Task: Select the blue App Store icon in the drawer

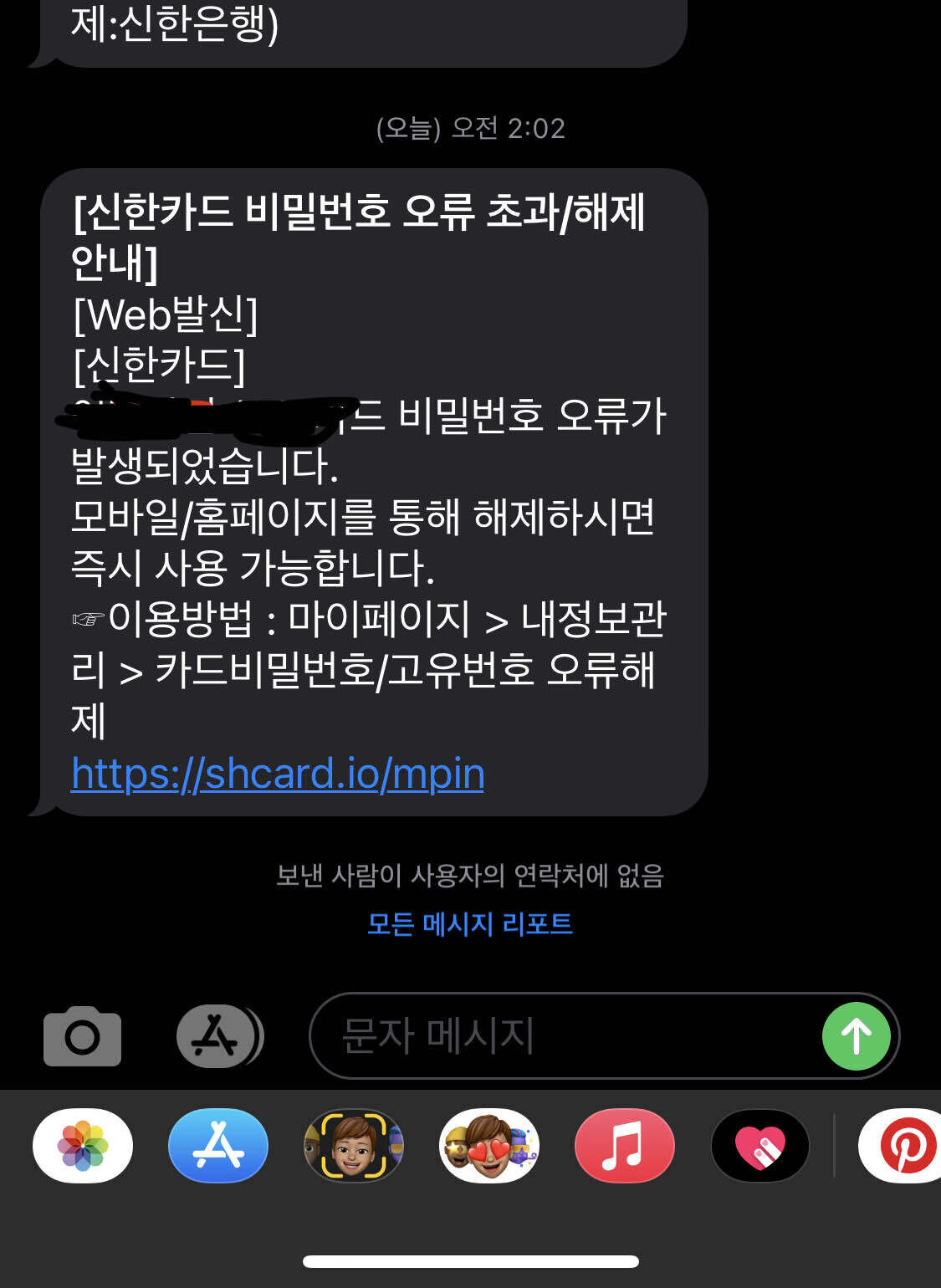Action: pyautogui.click(x=217, y=1147)
